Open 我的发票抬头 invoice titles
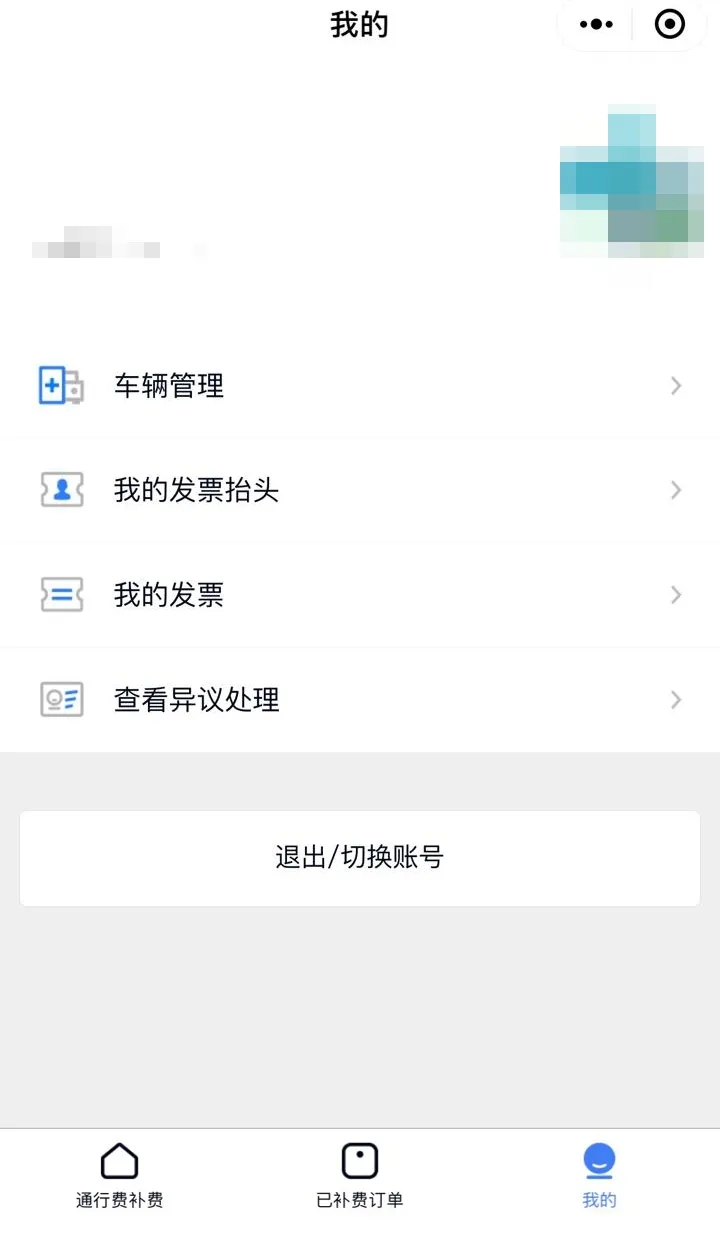This screenshot has height=1234, width=720. tap(360, 490)
